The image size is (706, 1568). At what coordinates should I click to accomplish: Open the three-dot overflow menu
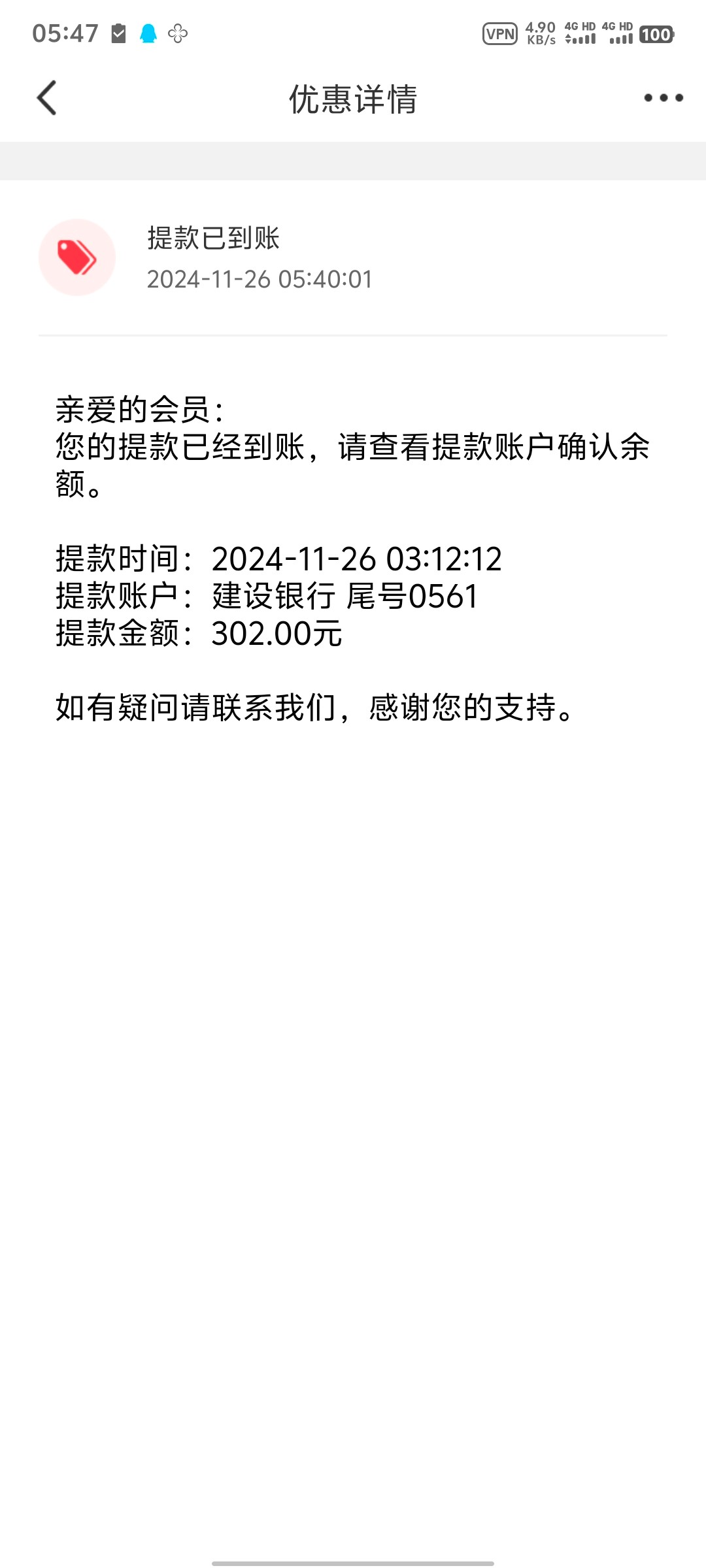click(x=663, y=98)
